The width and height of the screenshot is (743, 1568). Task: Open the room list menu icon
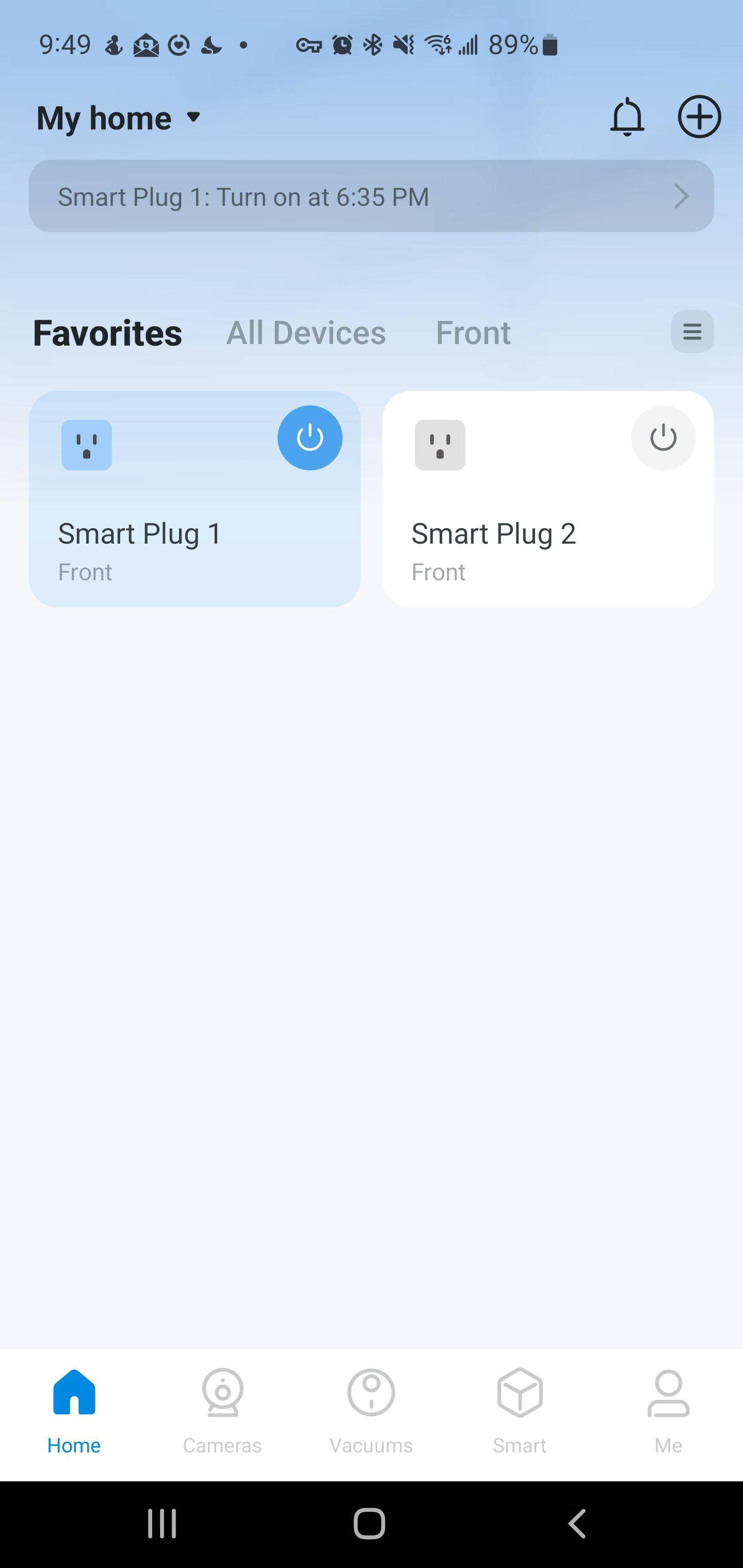click(x=692, y=332)
